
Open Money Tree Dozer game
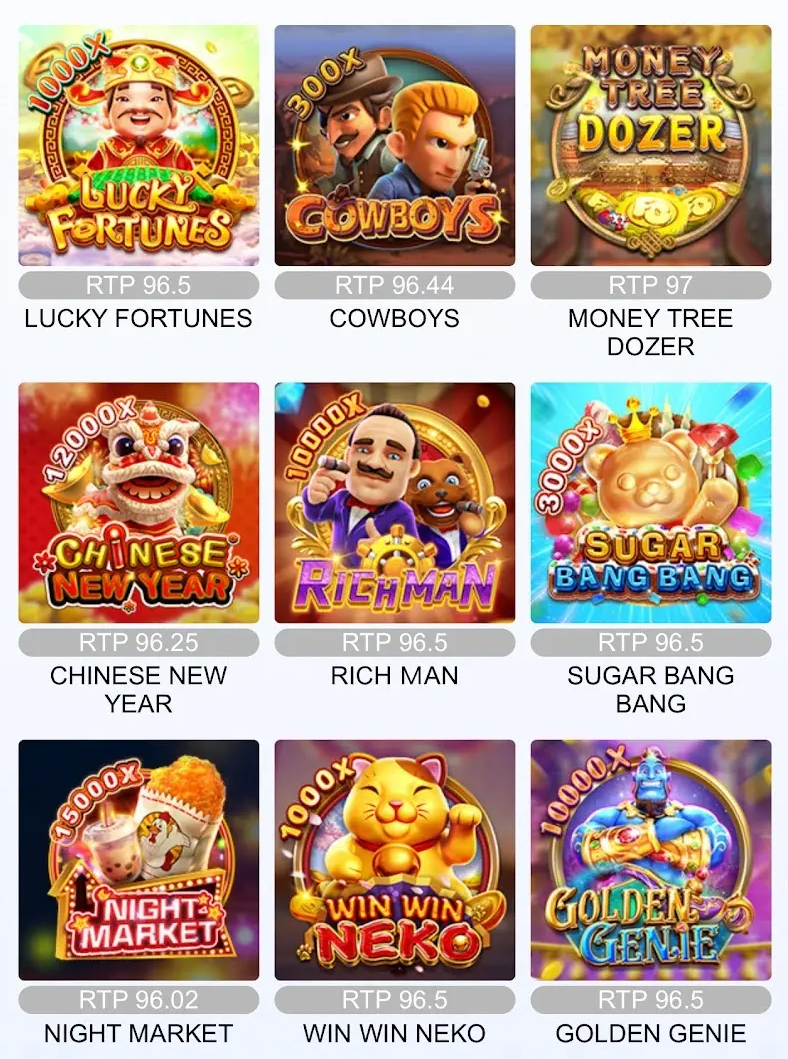650,146
